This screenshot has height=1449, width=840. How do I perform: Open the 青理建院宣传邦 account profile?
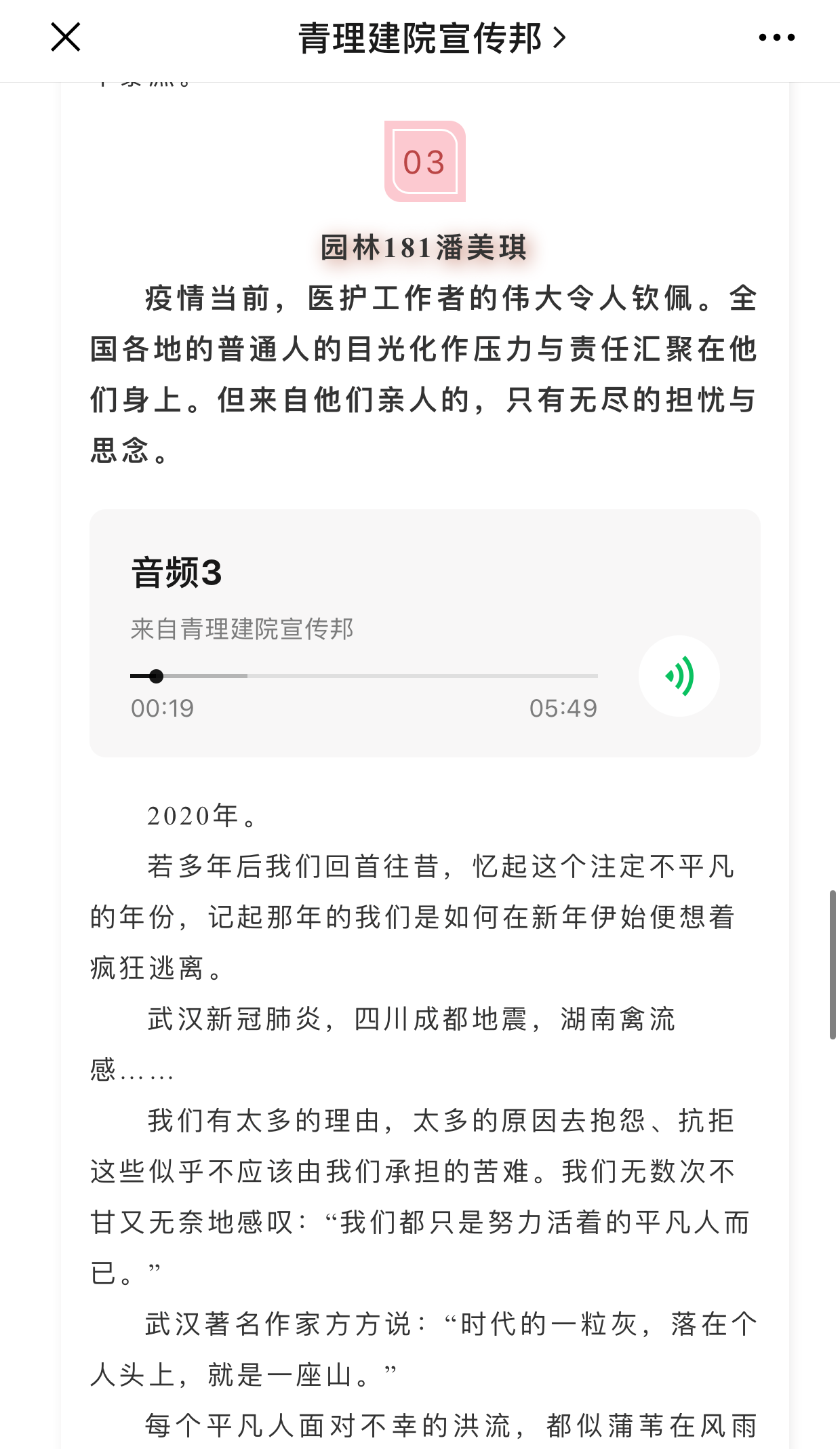click(x=431, y=38)
